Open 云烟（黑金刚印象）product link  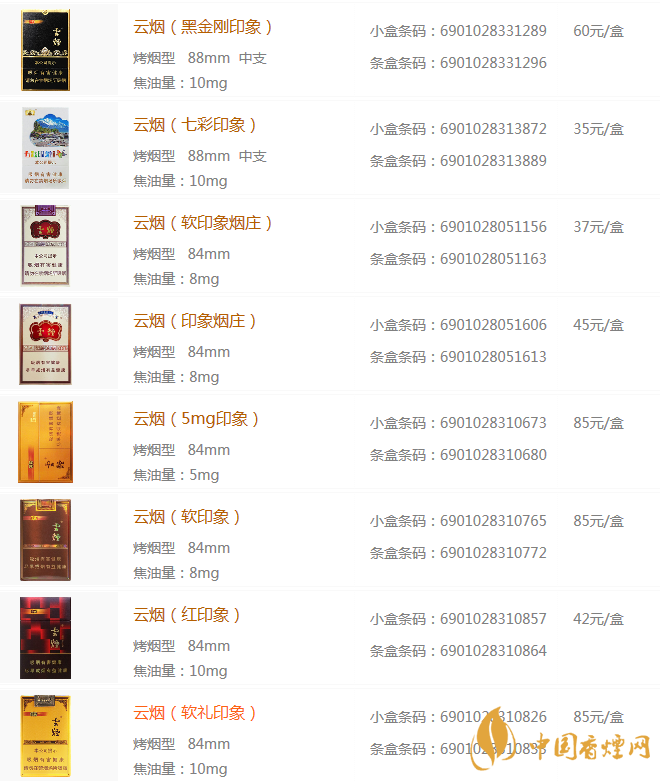pos(203,27)
